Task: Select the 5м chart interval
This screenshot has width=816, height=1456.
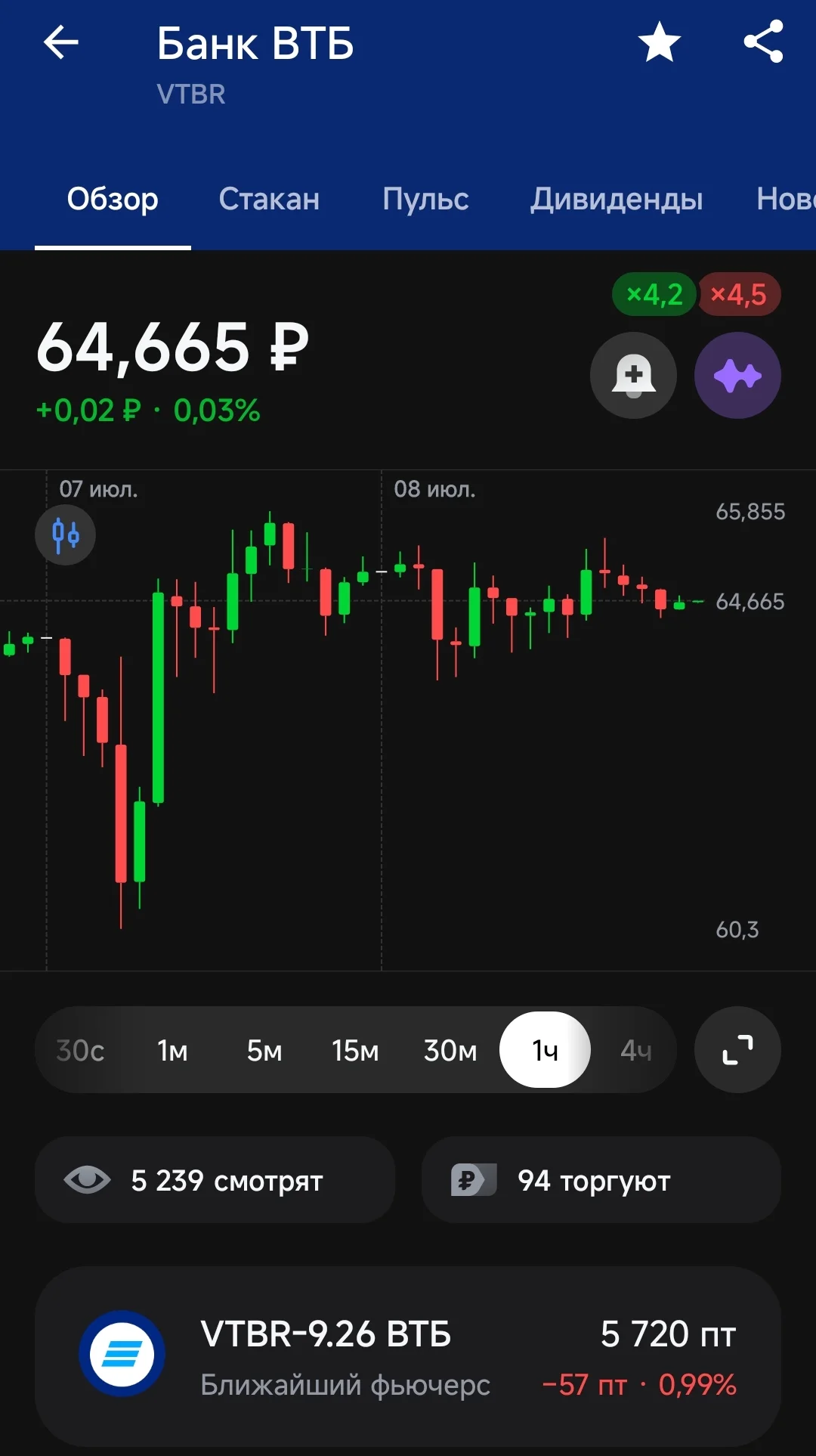Action: [x=264, y=1050]
